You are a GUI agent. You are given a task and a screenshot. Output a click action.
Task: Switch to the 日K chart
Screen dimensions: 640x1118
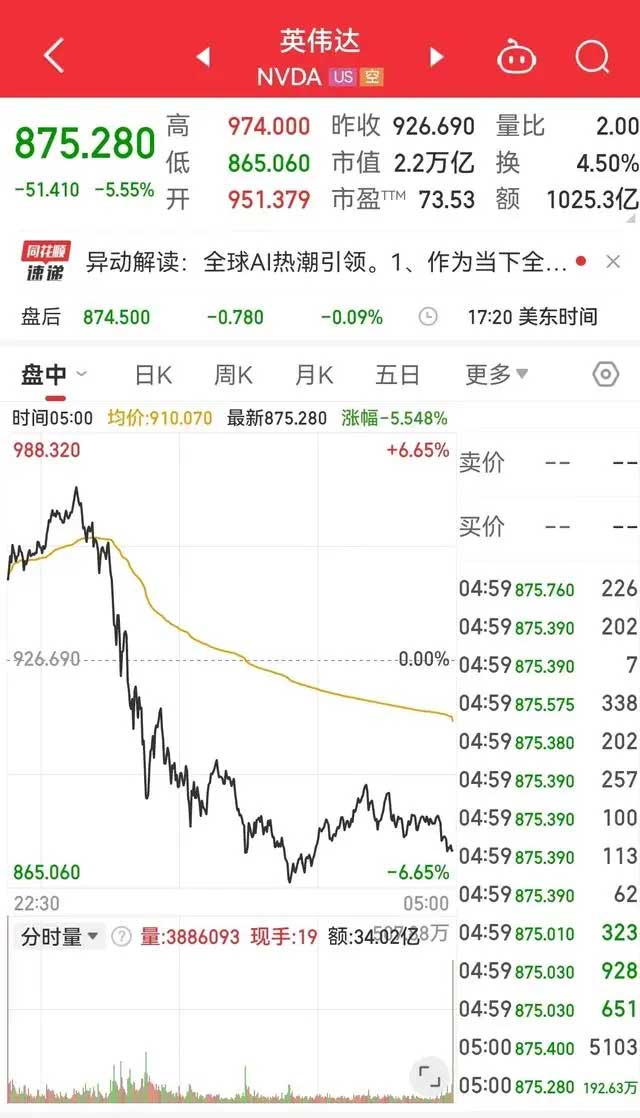coord(153,375)
